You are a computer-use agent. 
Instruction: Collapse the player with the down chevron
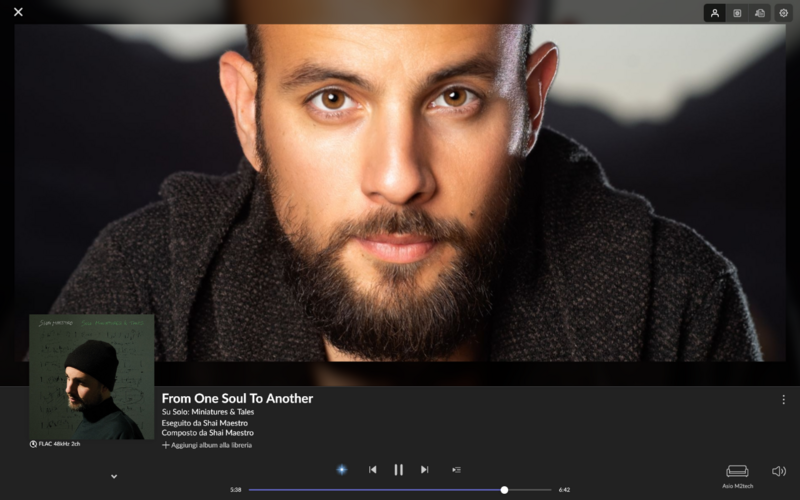pyautogui.click(x=114, y=476)
